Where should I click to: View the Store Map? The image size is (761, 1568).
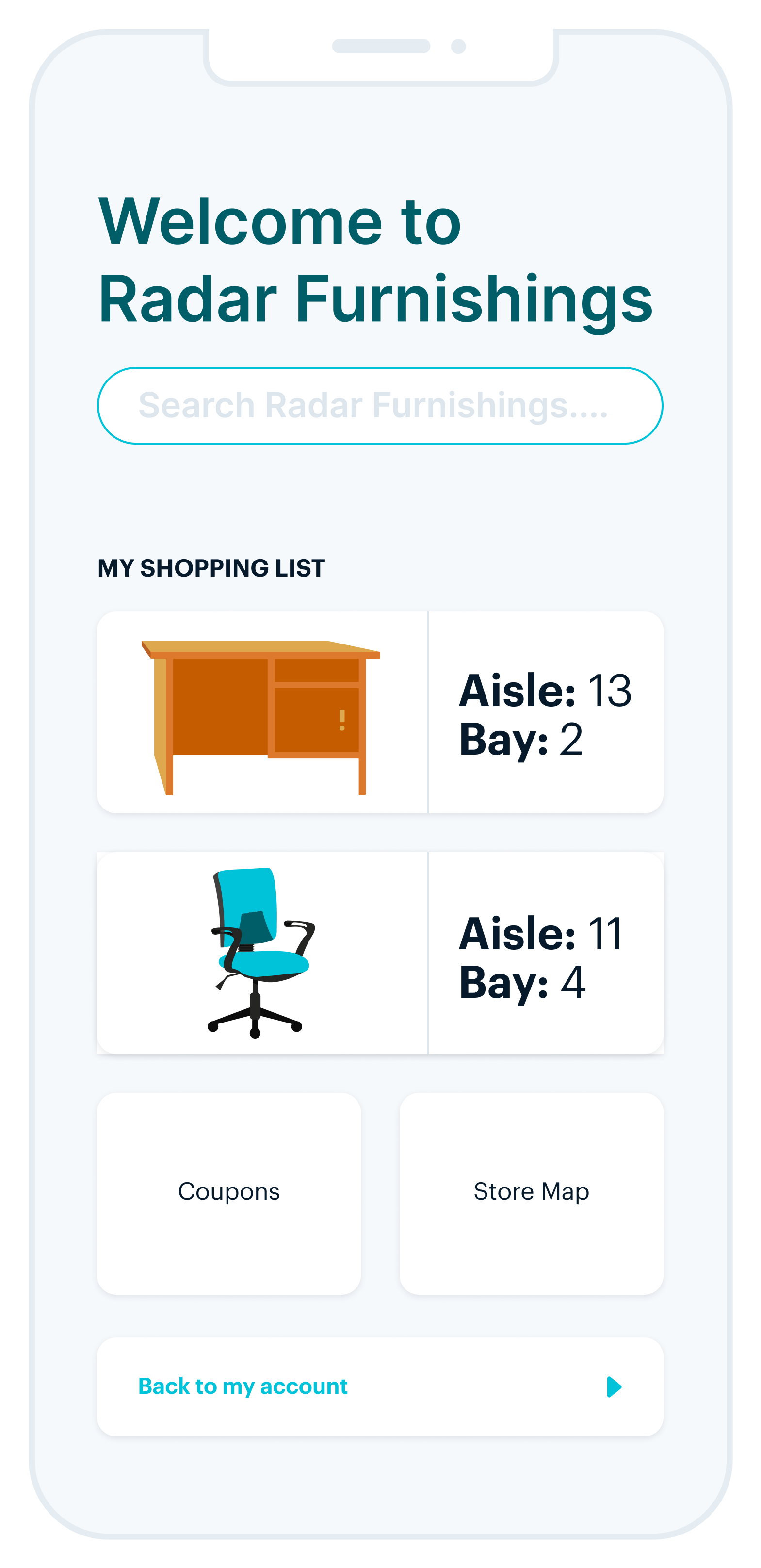(x=531, y=1191)
